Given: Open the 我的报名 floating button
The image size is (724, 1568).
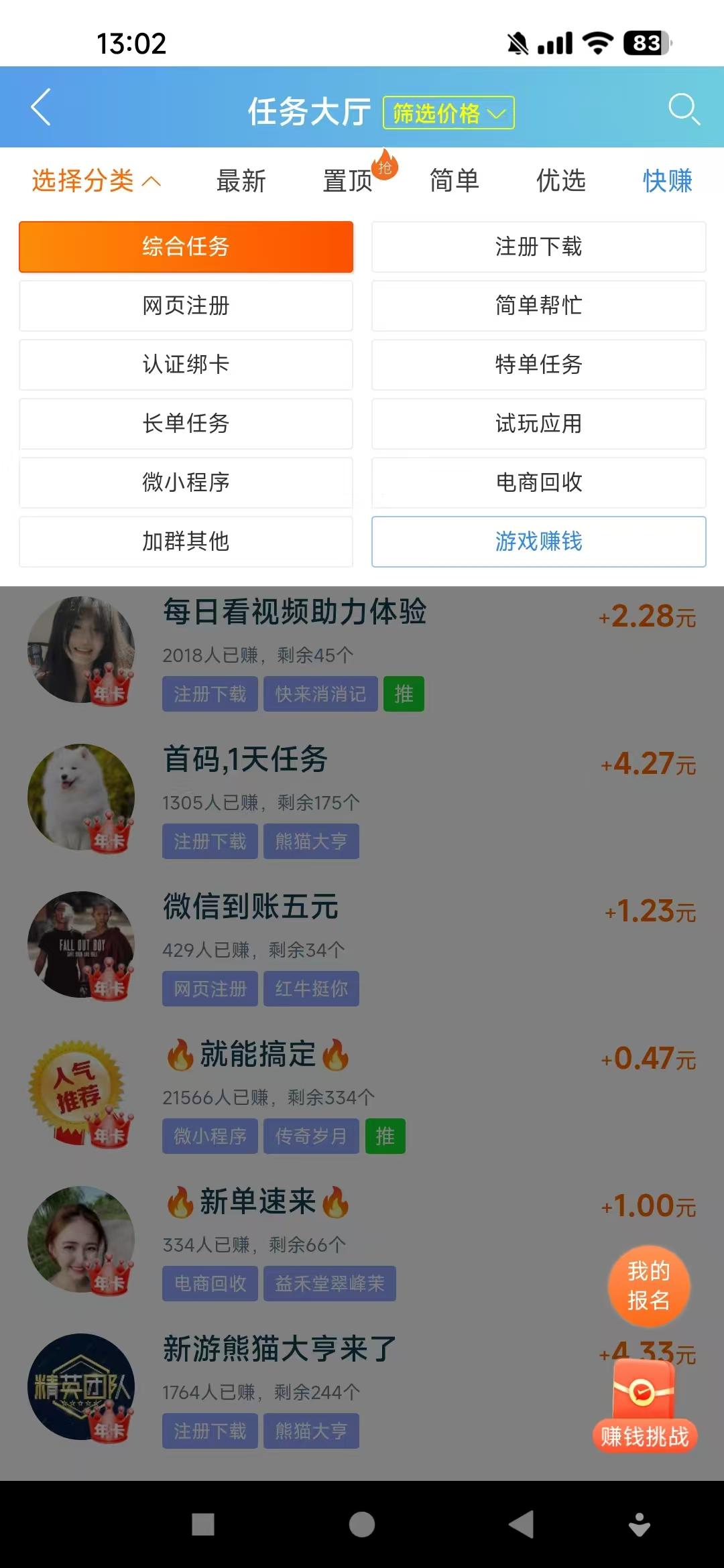Looking at the screenshot, I should point(648,1287).
